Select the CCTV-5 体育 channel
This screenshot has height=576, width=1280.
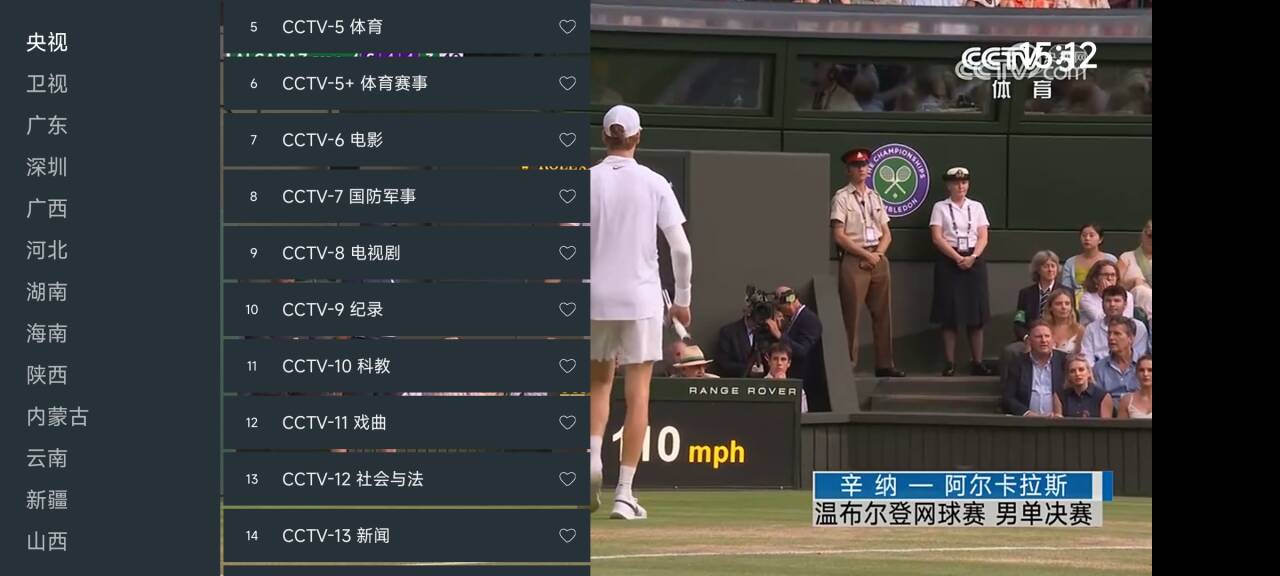(x=332, y=27)
